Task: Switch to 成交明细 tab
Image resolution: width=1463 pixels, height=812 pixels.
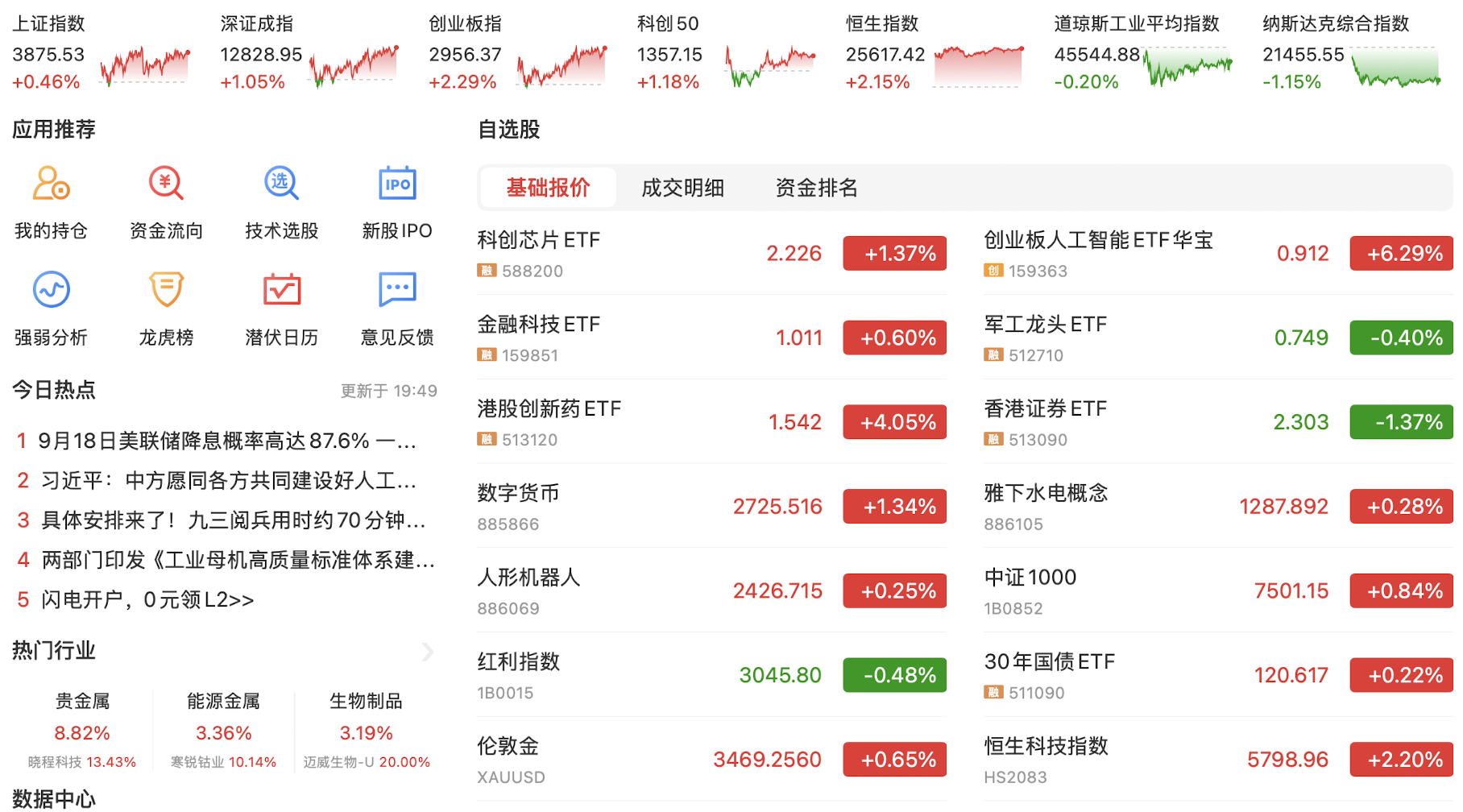Action: (x=682, y=188)
